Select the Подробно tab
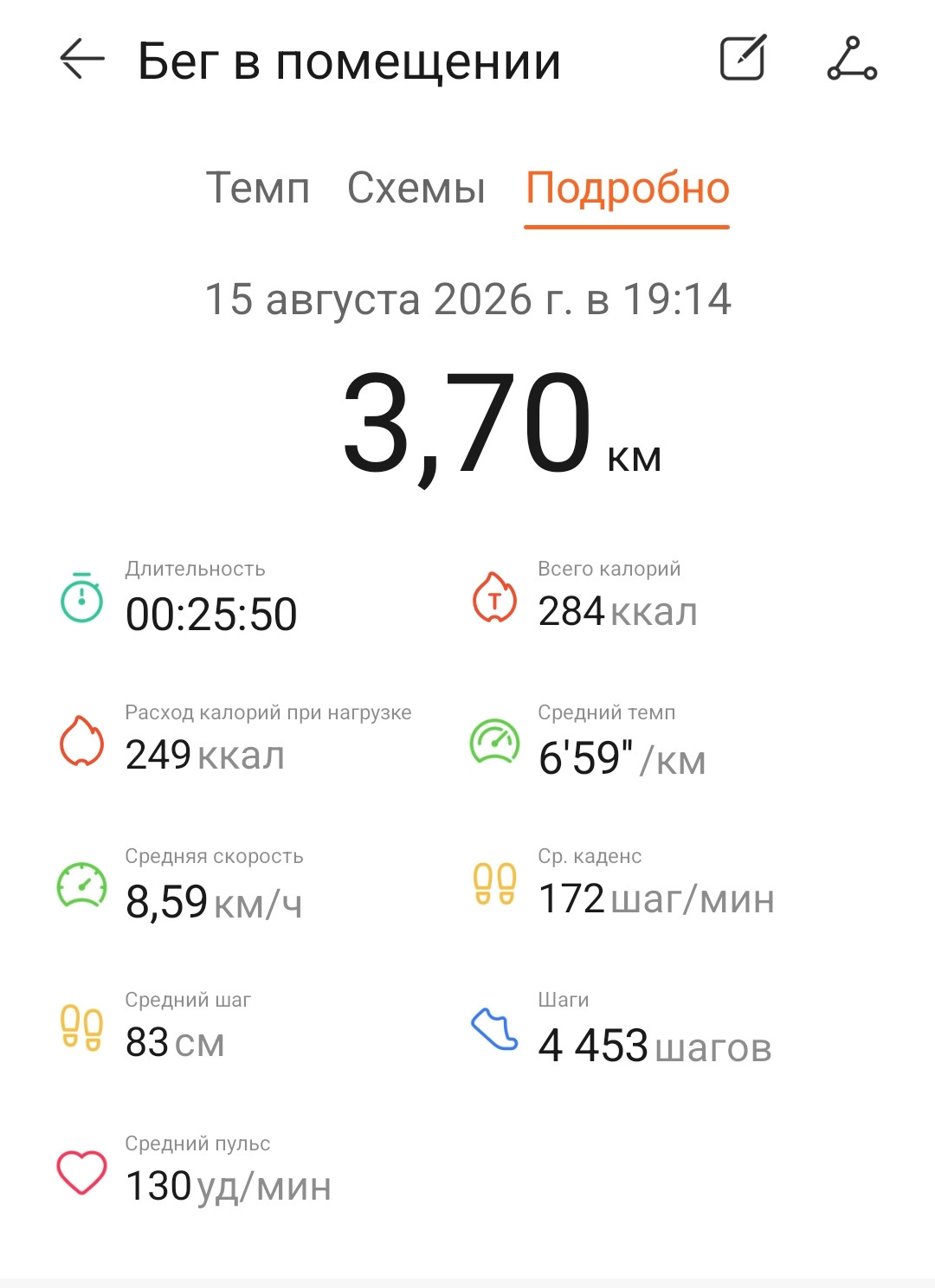Image resolution: width=935 pixels, height=1288 pixels. pyautogui.click(x=628, y=190)
